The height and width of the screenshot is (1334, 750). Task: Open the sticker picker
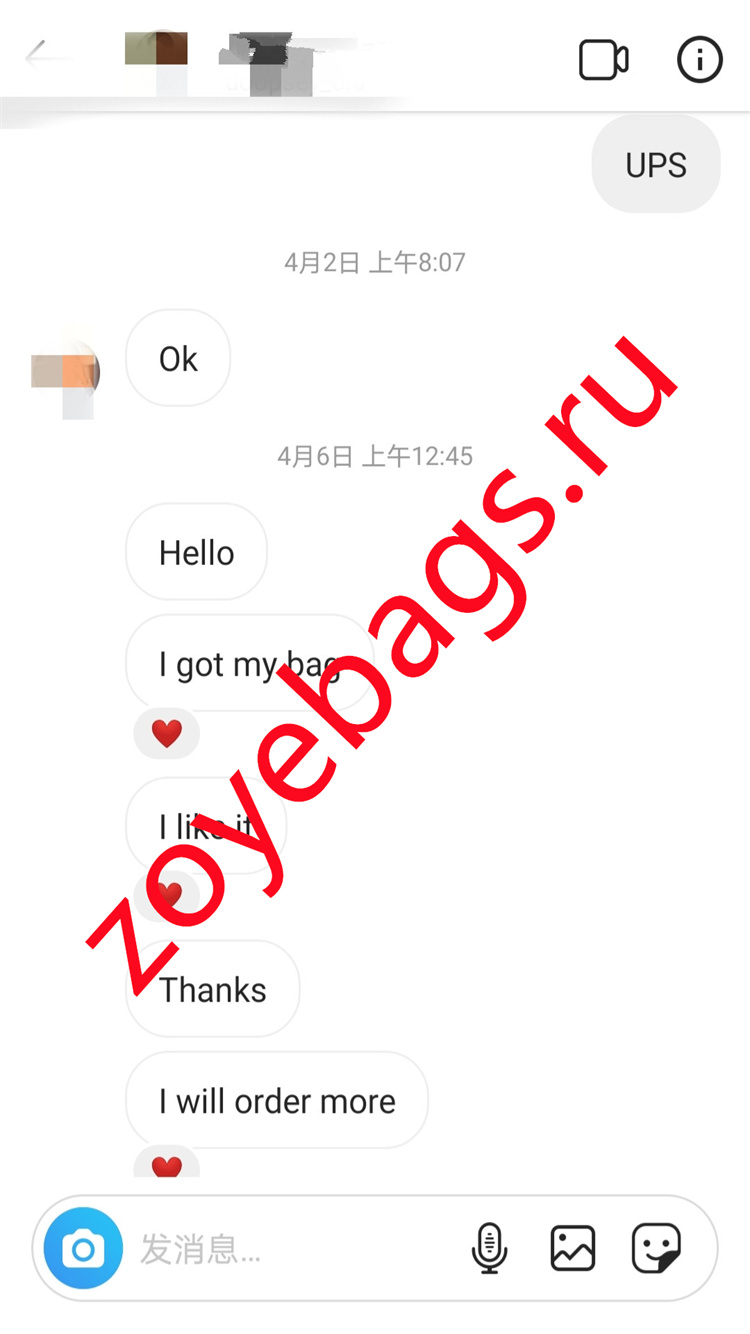coord(656,1248)
